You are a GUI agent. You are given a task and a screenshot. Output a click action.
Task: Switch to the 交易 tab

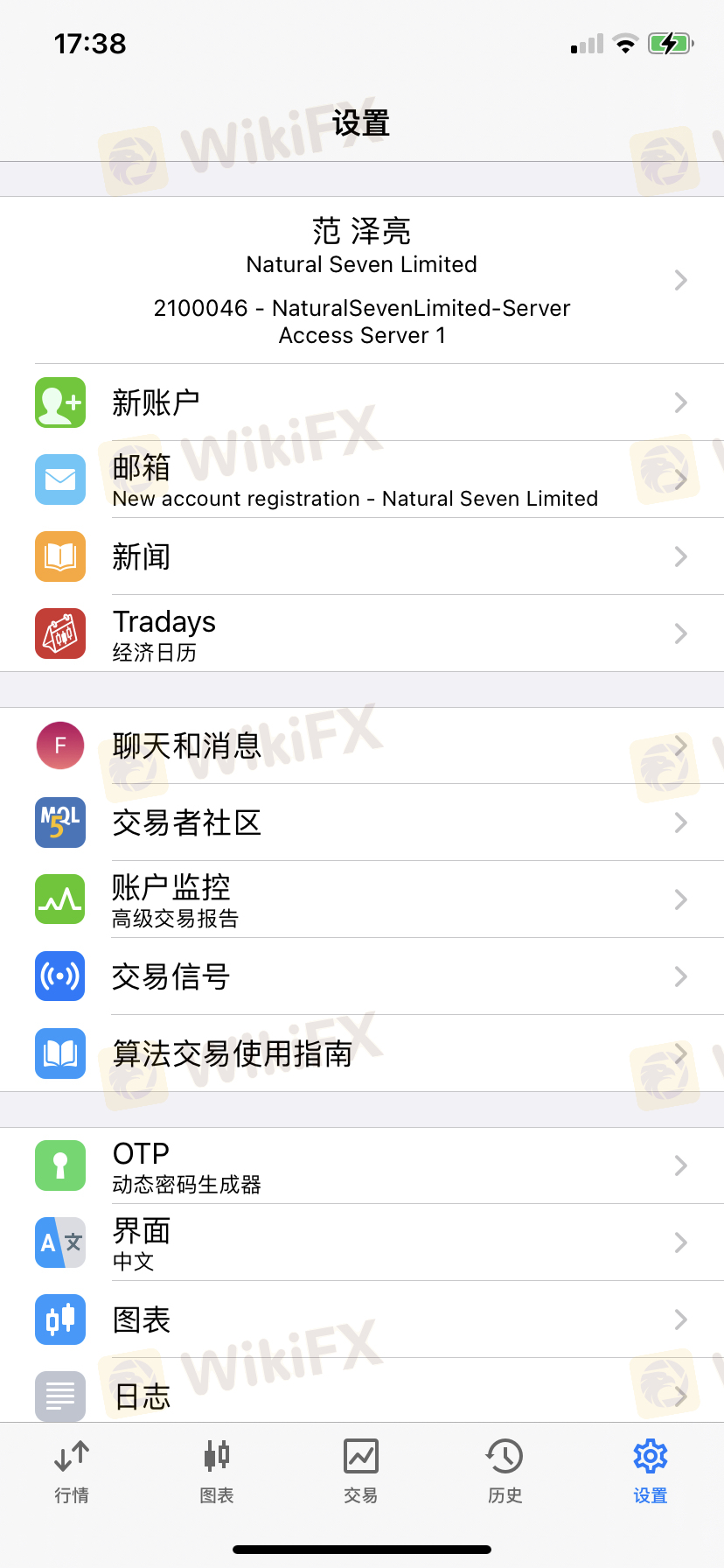point(361,1472)
